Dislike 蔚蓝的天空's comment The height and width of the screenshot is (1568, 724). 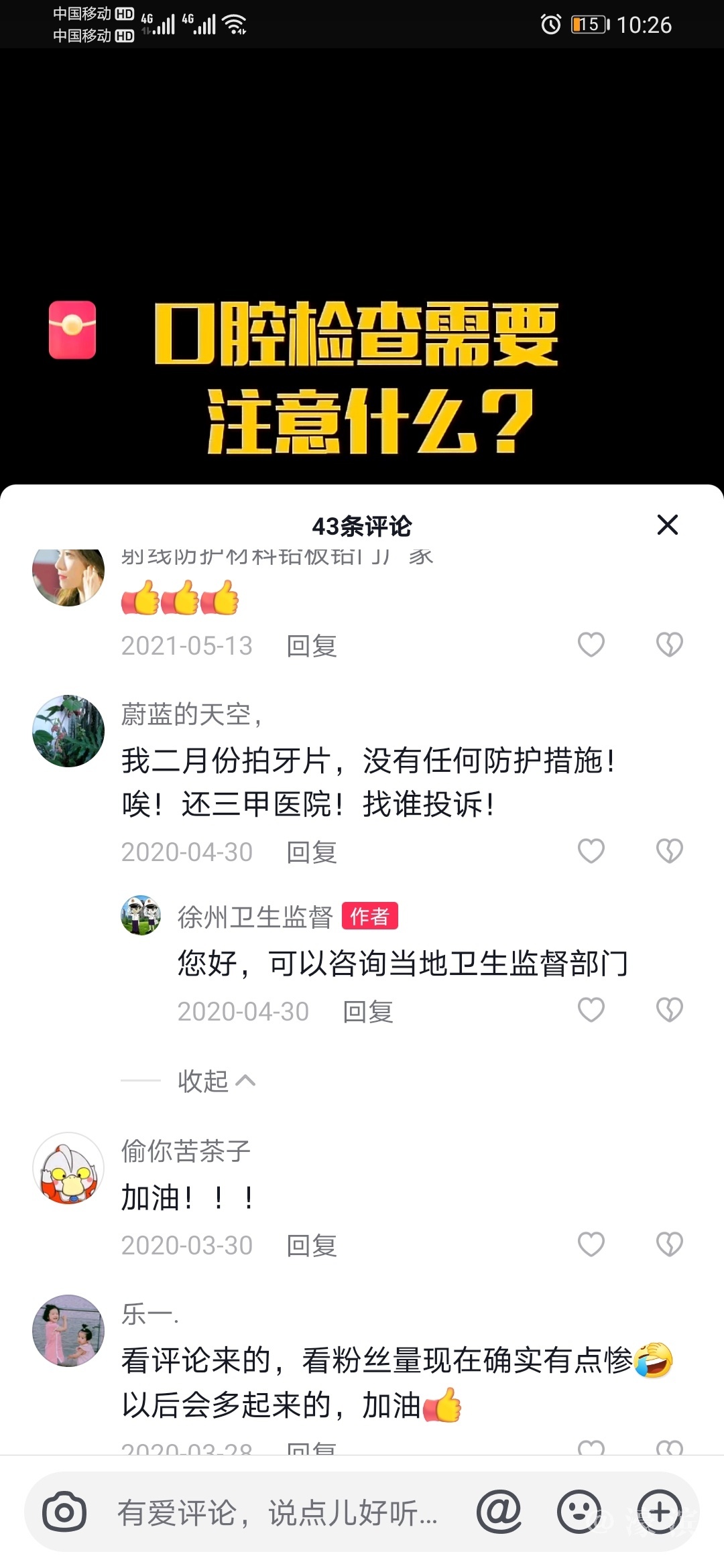point(669,851)
